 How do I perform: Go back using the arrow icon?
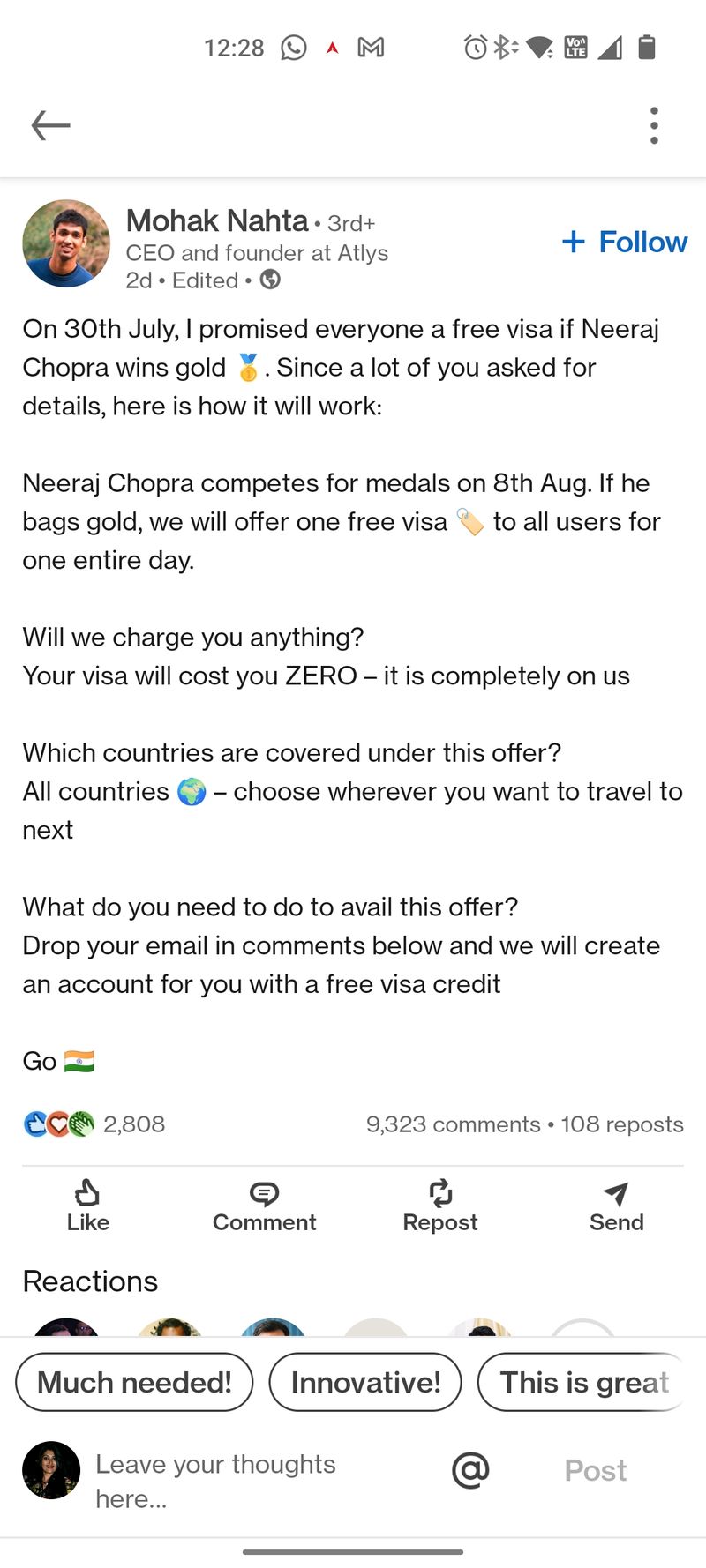coord(50,125)
